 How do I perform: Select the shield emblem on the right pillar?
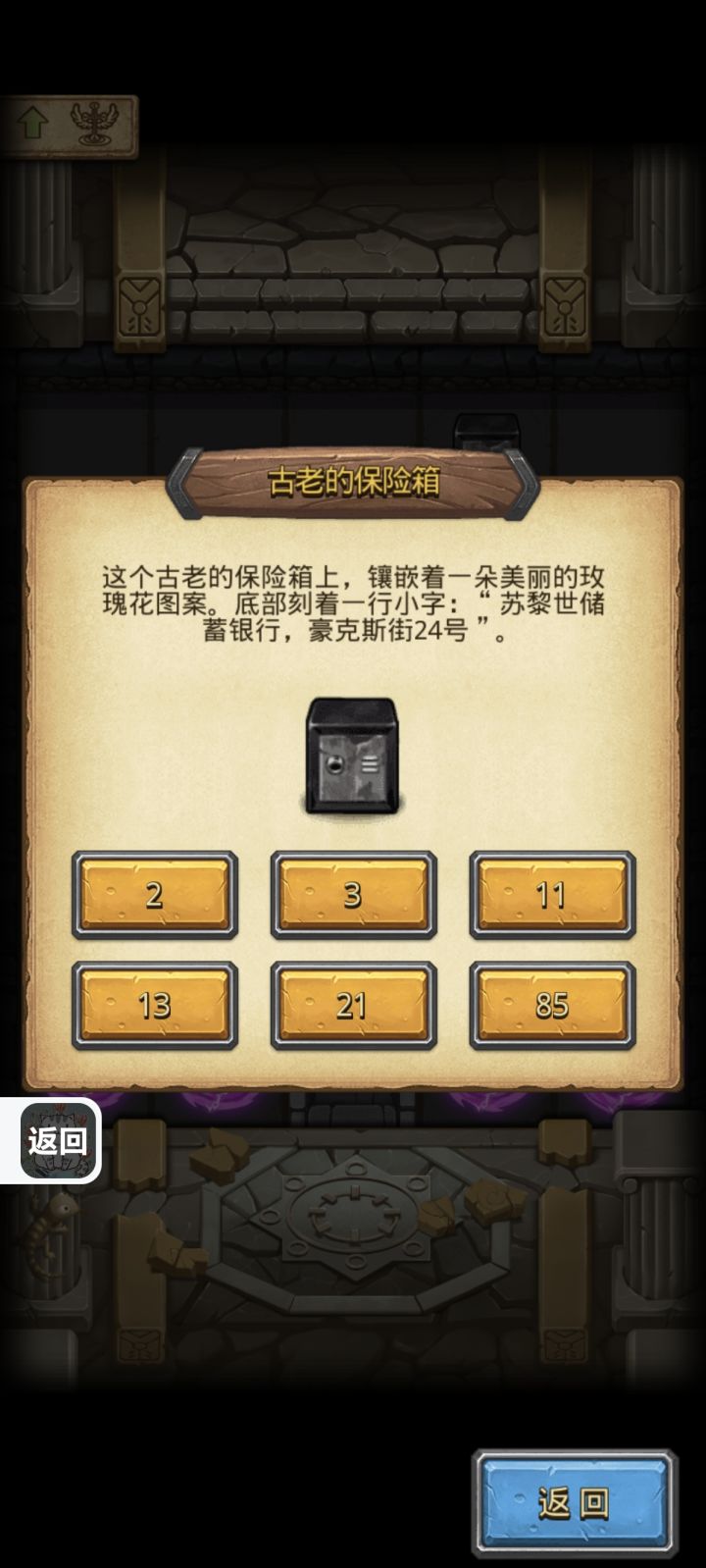[x=564, y=305]
